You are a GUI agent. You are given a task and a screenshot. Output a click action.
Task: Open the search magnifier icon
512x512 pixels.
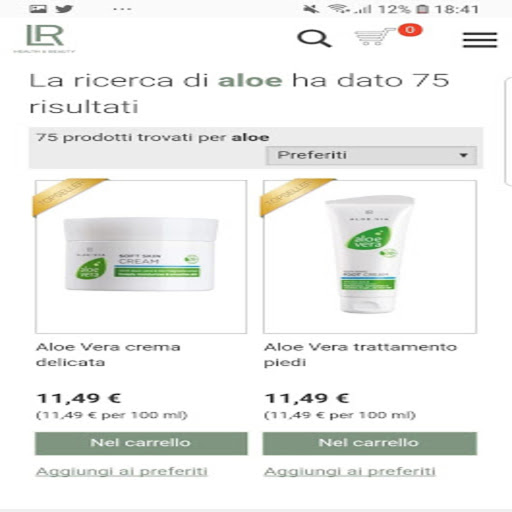314,39
